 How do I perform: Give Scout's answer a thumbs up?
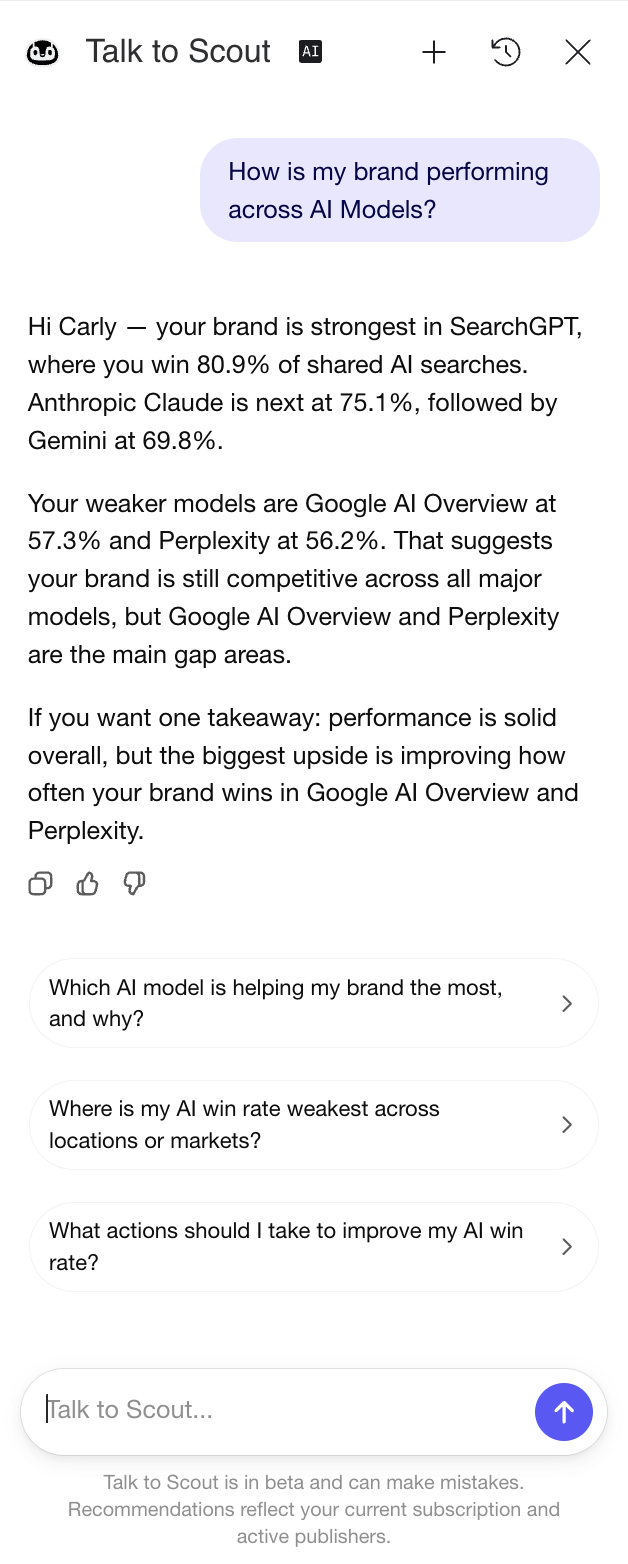[88, 883]
